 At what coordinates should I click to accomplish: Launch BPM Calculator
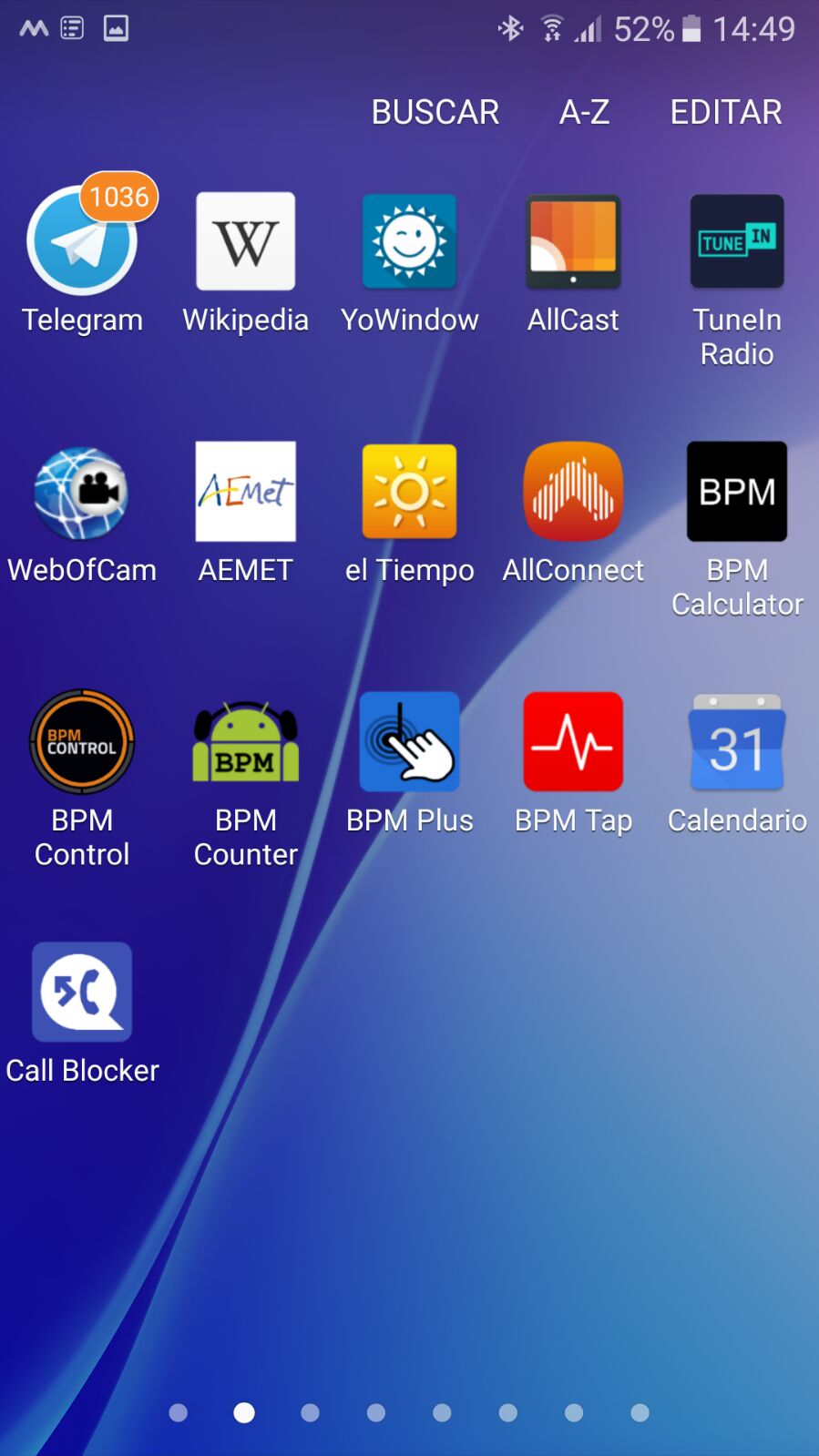click(737, 493)
